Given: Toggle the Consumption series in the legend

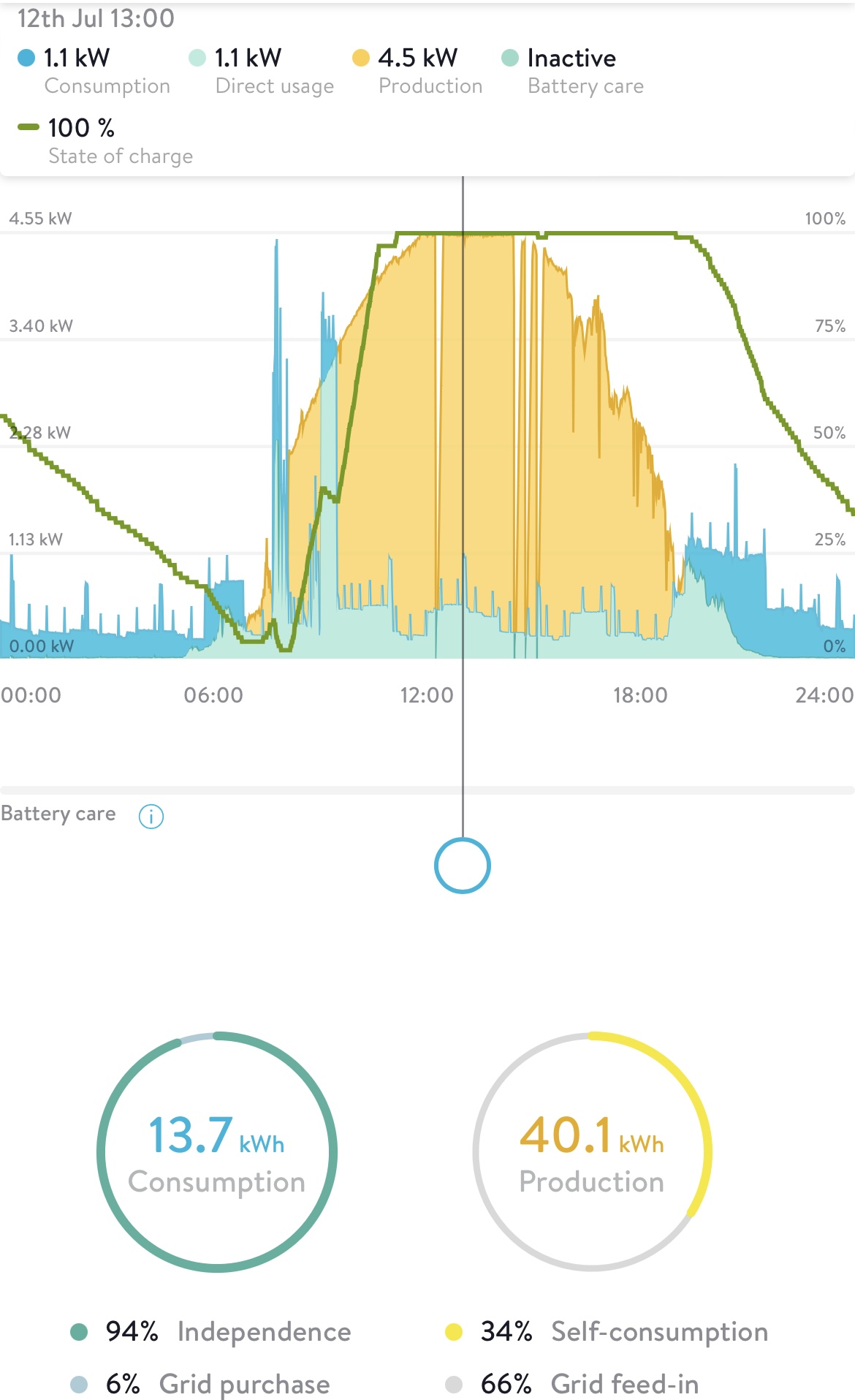Looking at the screenshot, I should 94,71.
